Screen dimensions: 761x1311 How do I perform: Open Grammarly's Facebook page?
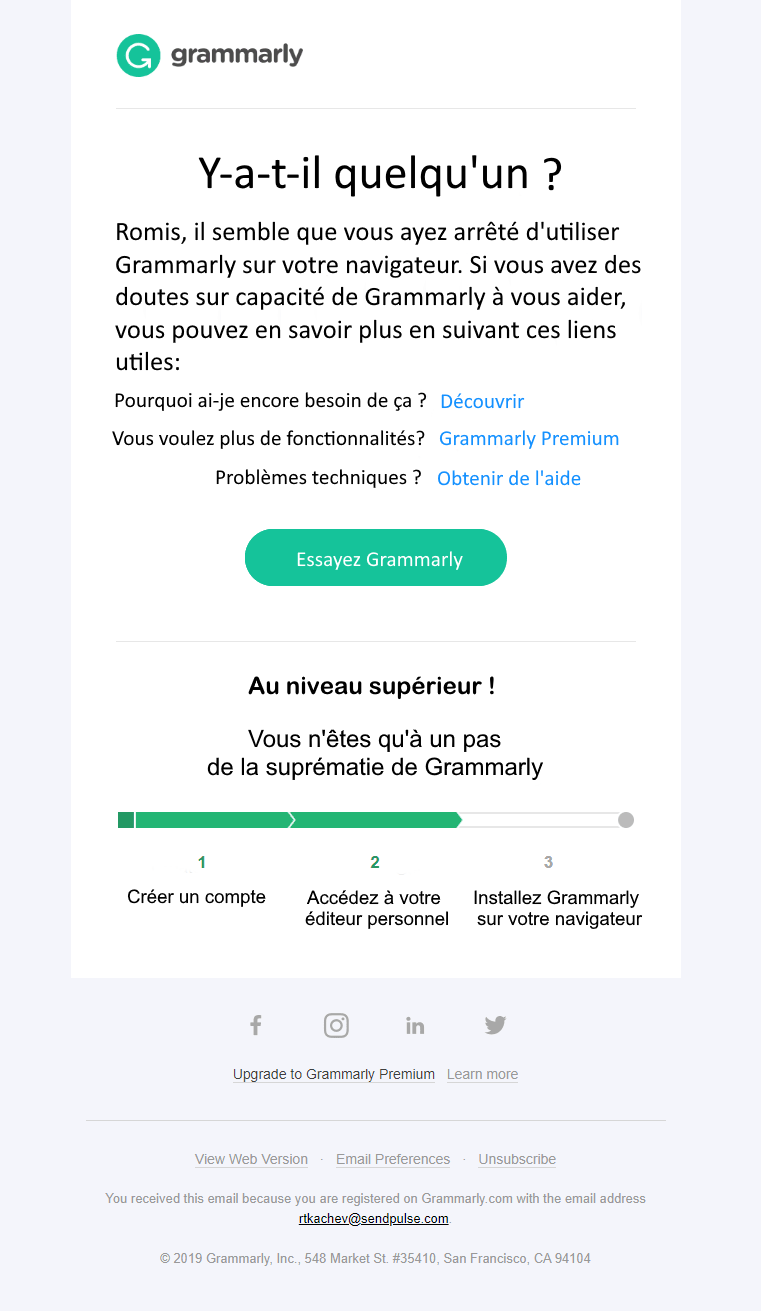(256, 1025)
